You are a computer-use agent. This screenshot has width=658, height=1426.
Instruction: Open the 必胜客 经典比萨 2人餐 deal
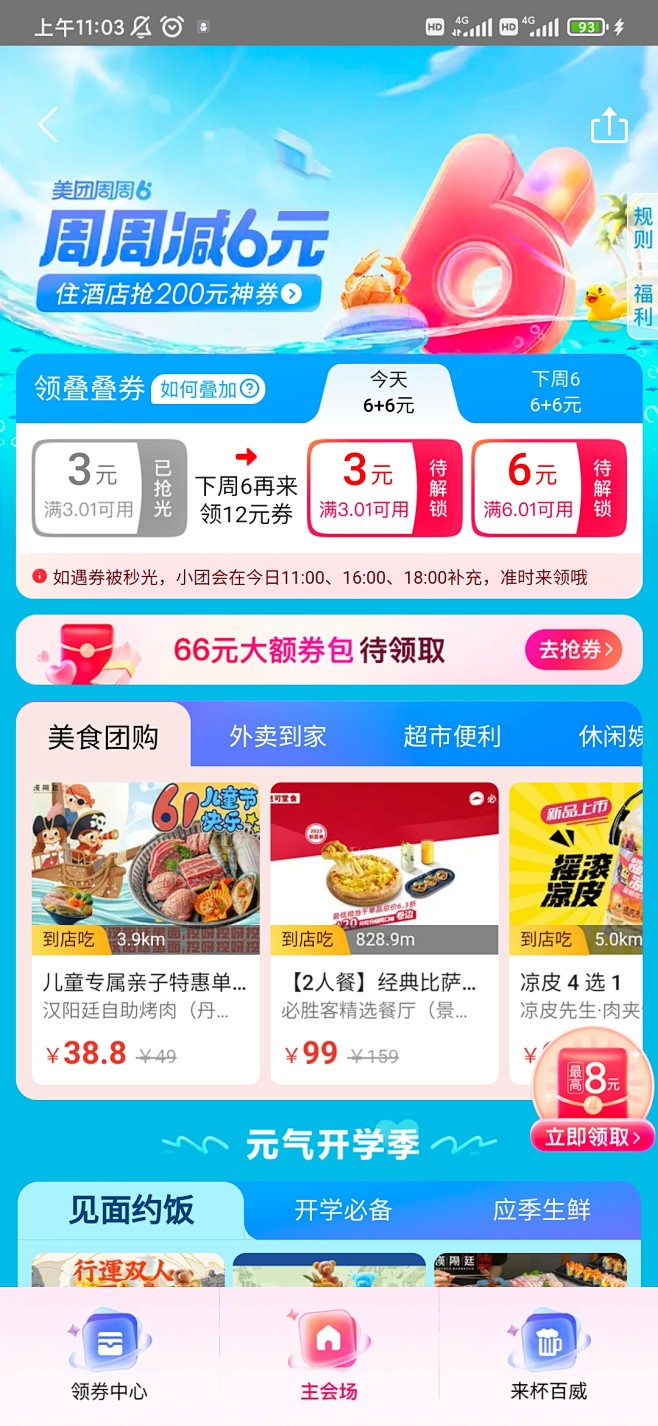(385, 932)
